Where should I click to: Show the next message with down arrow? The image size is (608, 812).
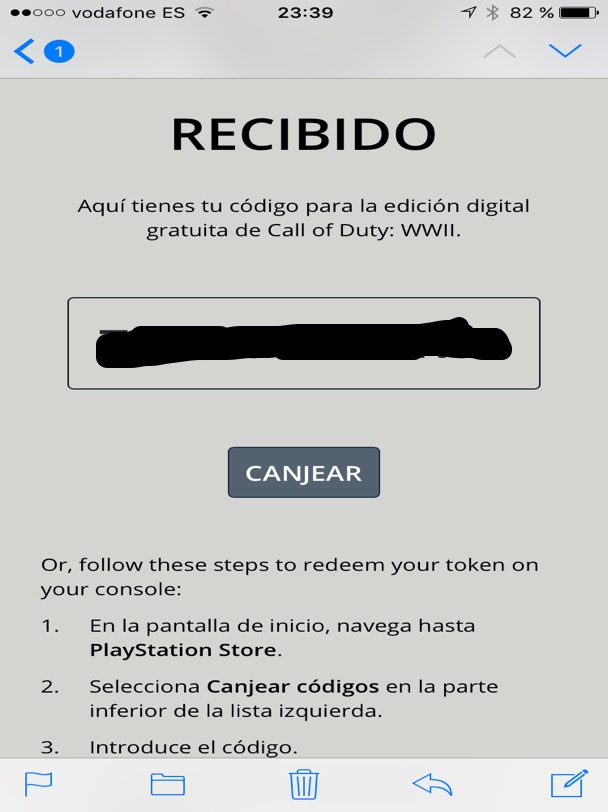coord(565,51)
